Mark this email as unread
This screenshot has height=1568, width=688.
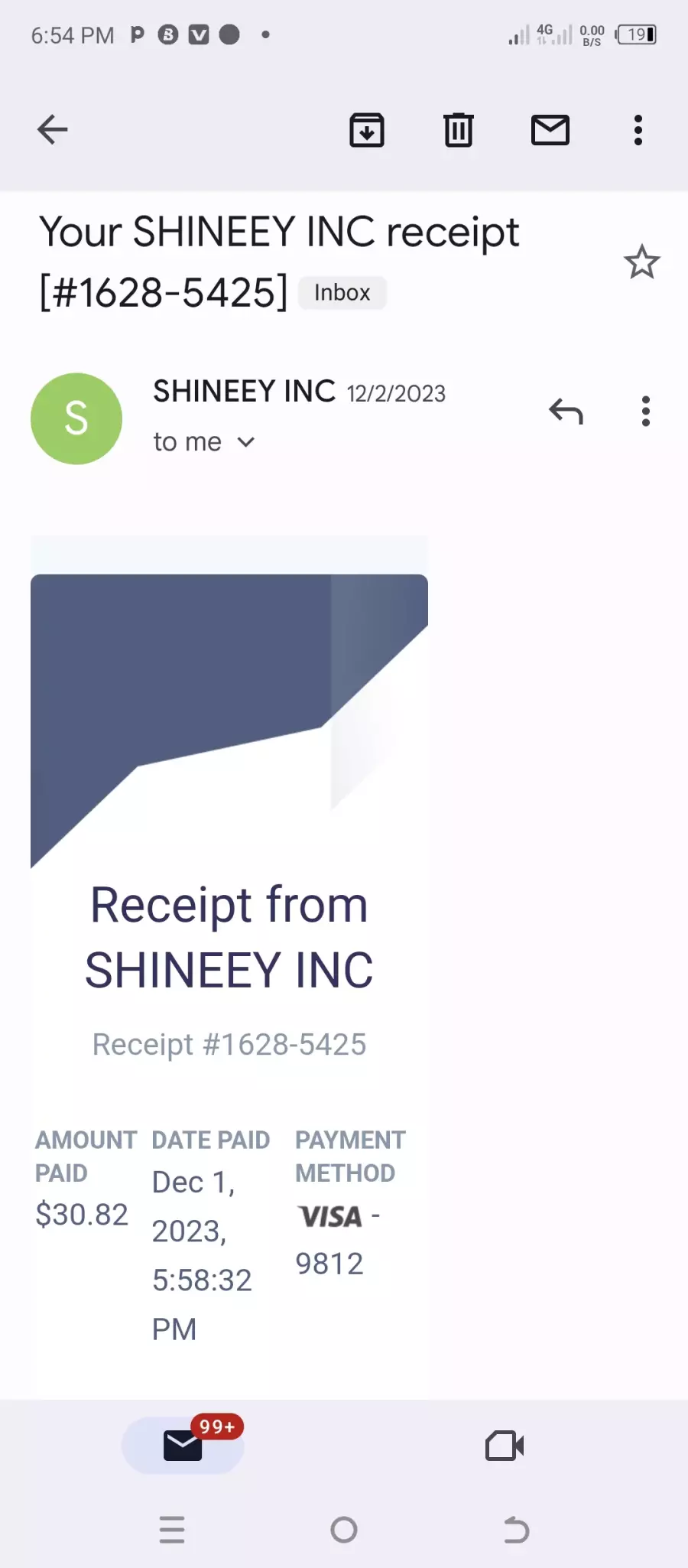click(x=550, y=129)
